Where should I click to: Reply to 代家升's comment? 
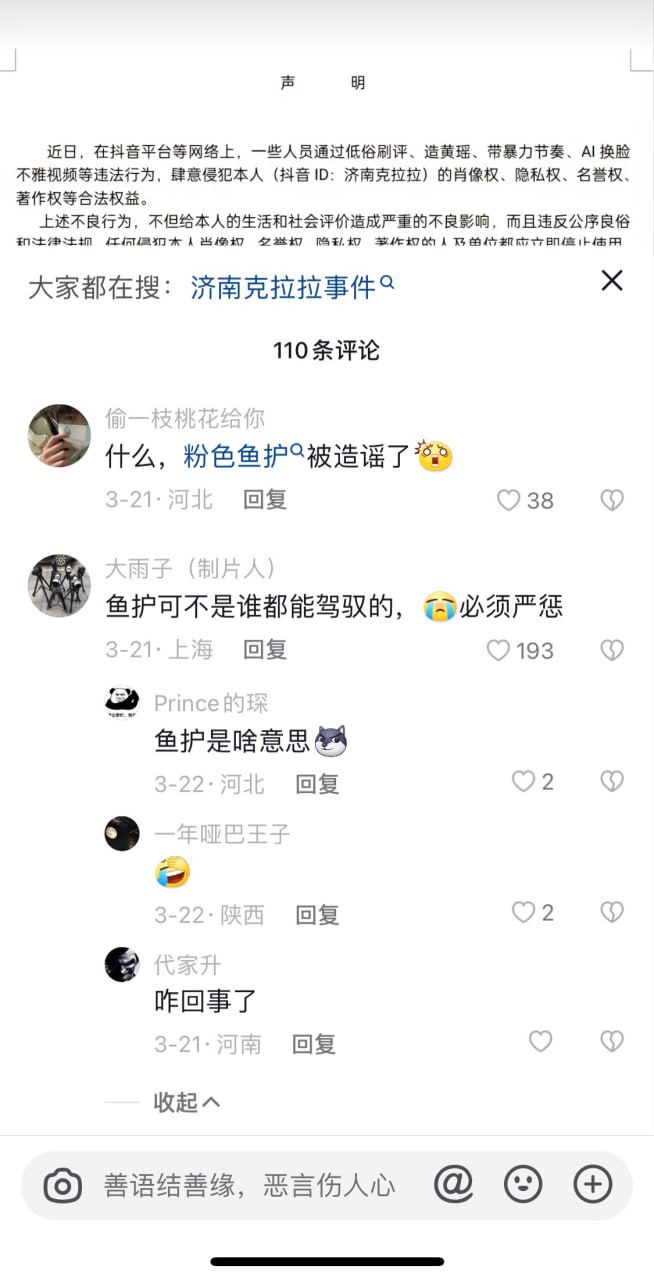click(x=313, y=1044)
